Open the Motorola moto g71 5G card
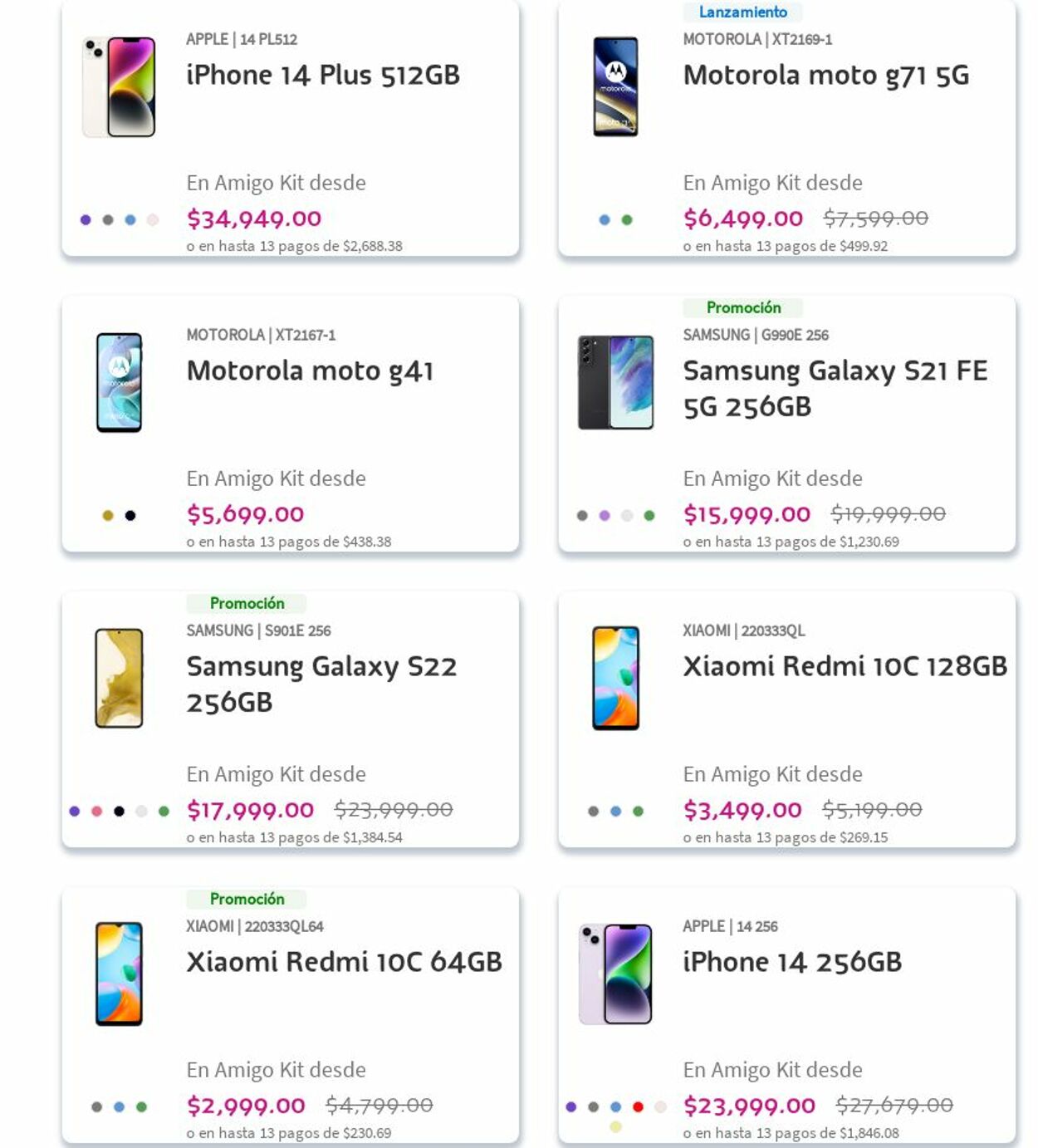 click(x=825, y=75)
